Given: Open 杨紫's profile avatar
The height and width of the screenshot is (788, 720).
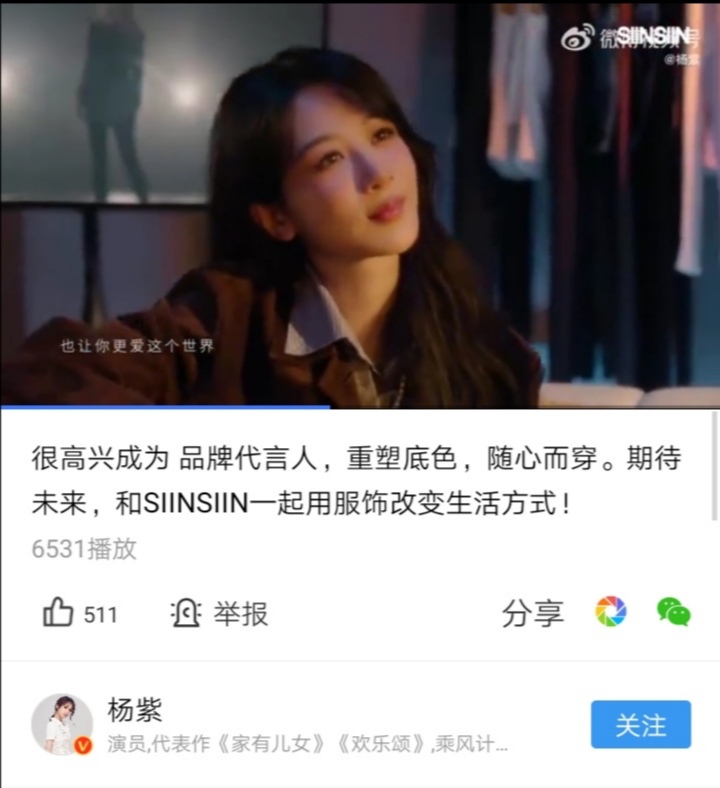Looking at the screenshot, I should [62, 725].
